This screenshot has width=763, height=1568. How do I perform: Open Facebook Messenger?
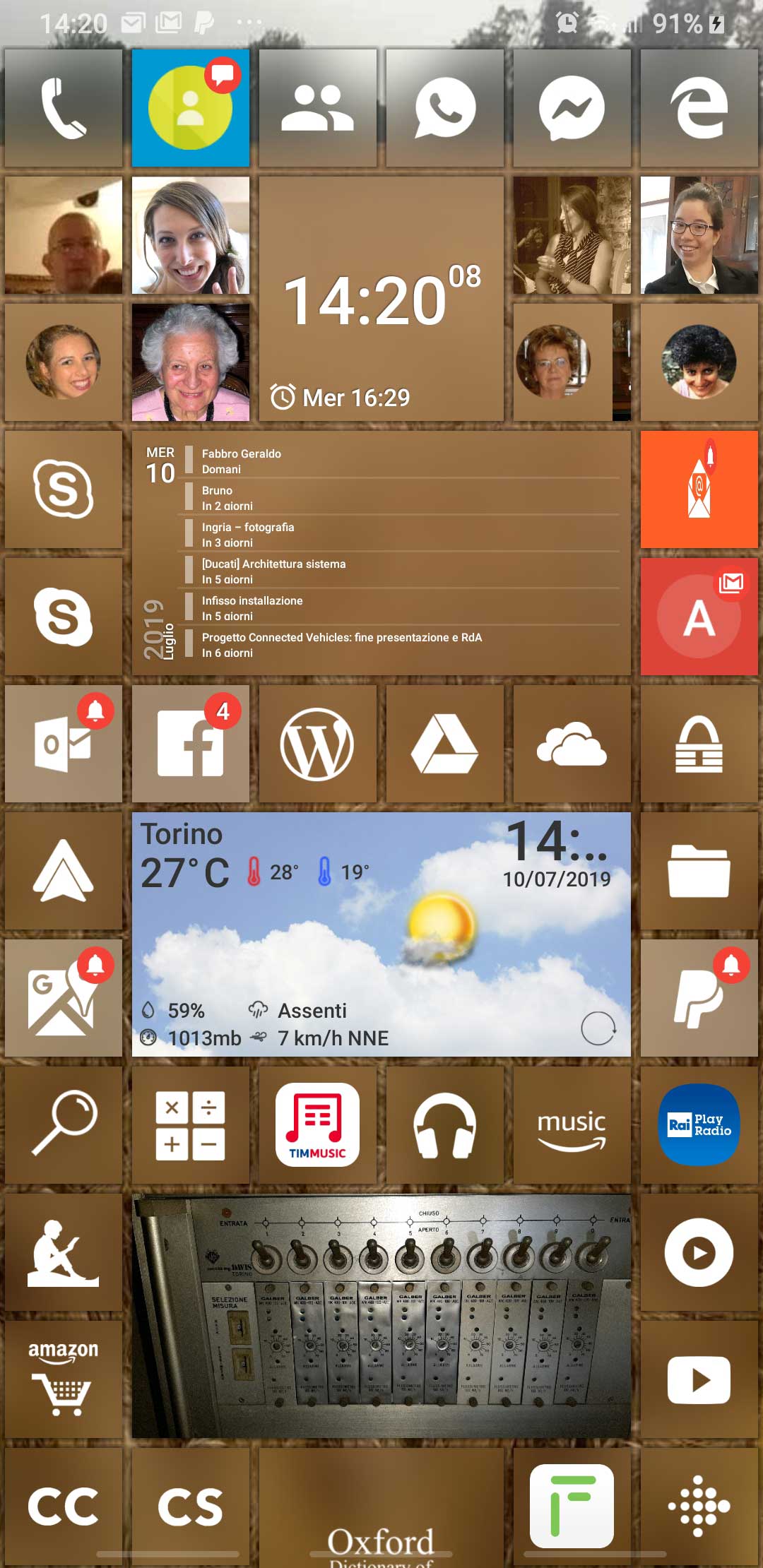pos(572,108)
